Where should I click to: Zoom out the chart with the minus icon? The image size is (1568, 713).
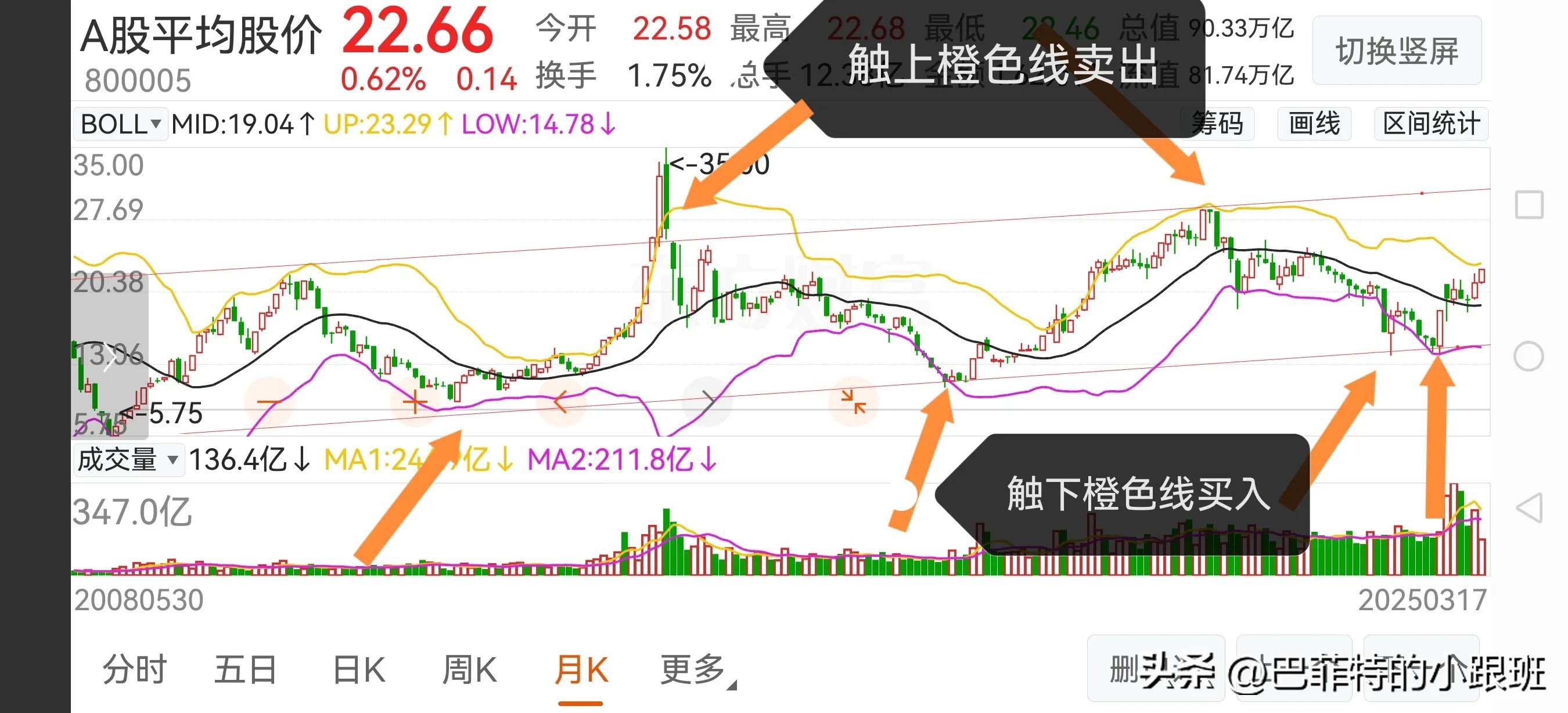pyautogui.click(x=268, y=402)
